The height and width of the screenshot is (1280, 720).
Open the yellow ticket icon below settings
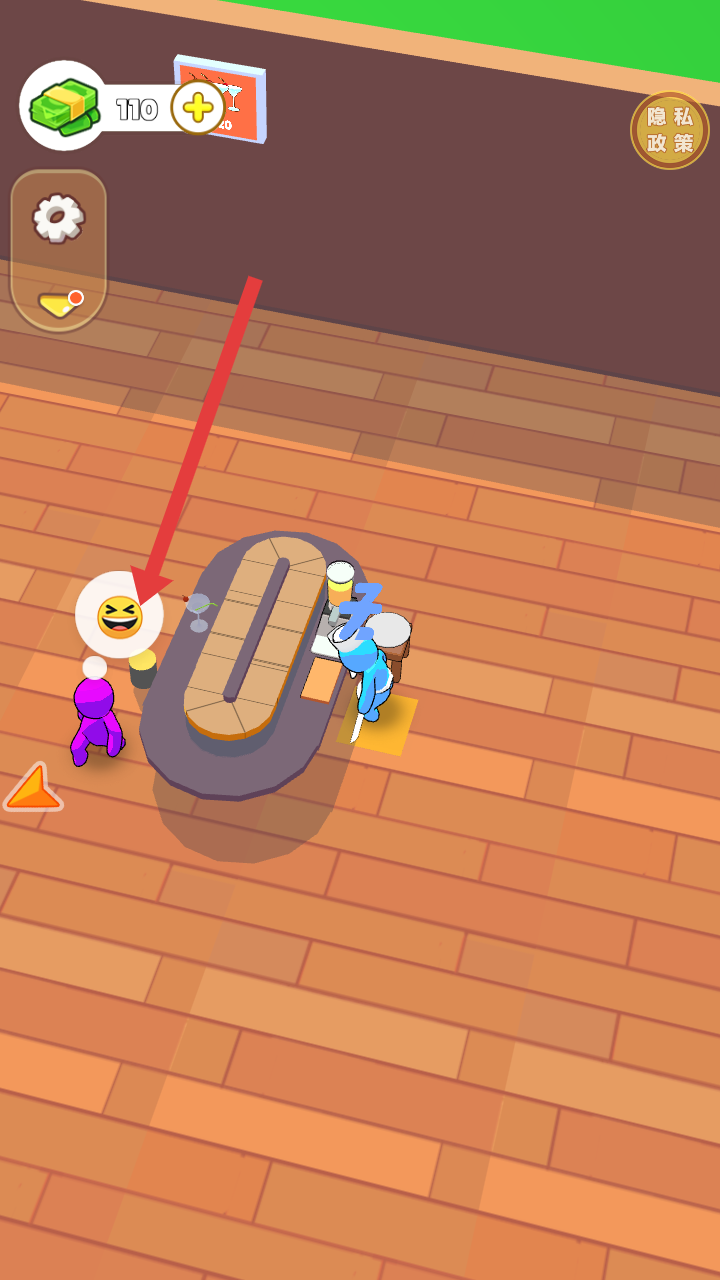(x=58, y=301)
